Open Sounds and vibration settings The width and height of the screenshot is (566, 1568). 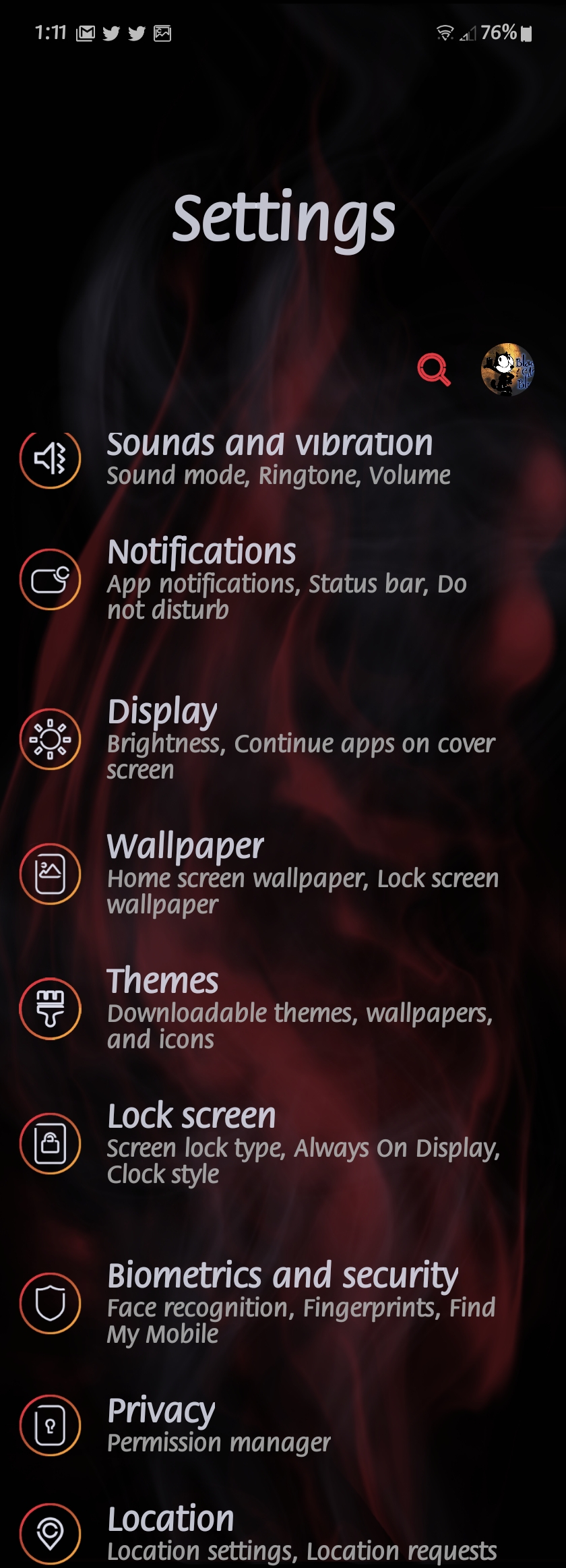click(270, 460)
